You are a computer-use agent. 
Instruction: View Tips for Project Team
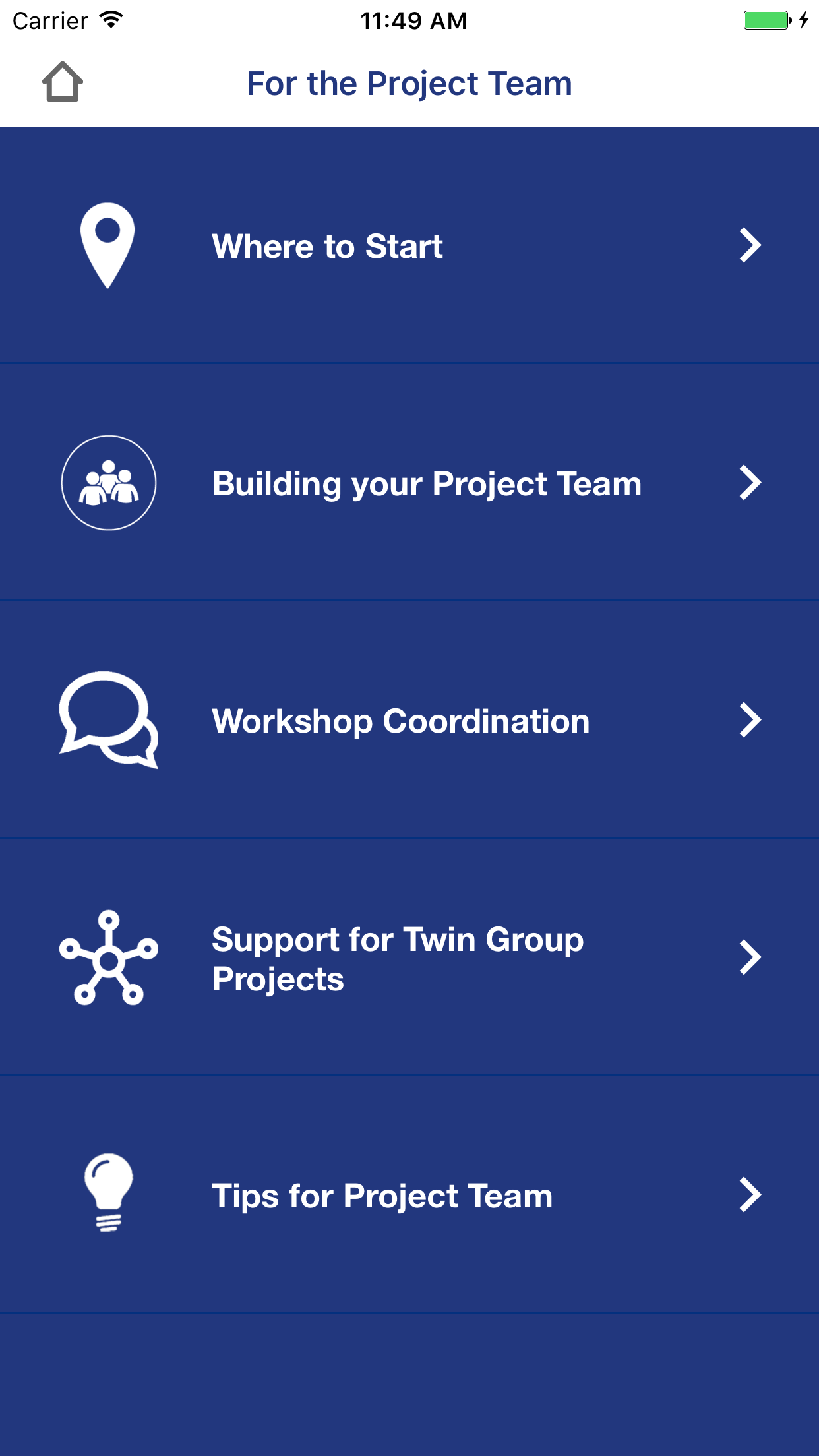tap(409, 1195)
